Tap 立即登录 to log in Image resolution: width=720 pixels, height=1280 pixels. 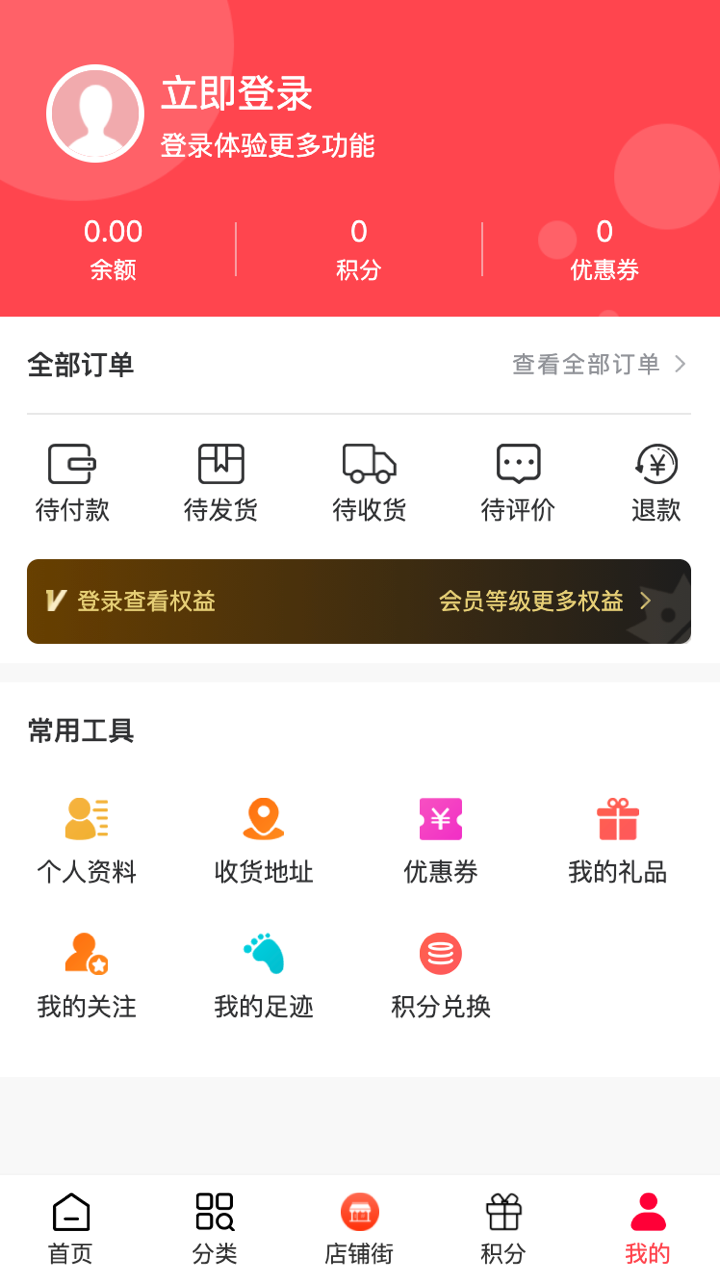[x=237, y=95]
